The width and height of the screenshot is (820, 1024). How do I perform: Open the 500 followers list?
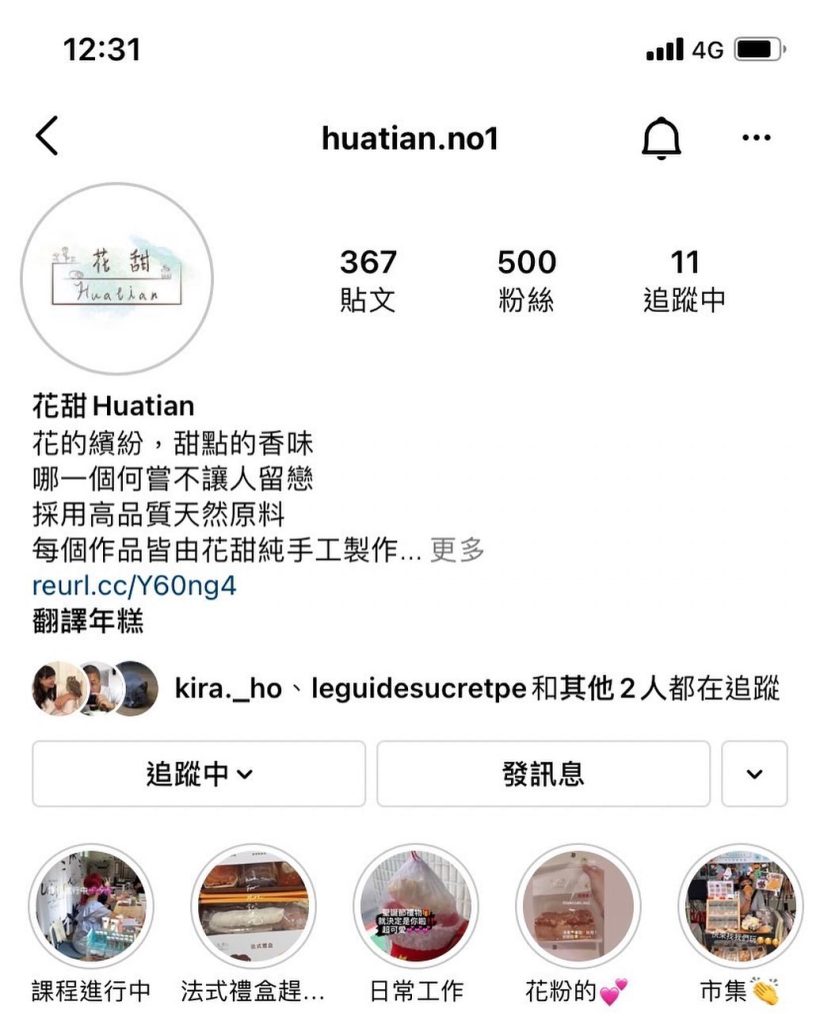tap(526, 279)
